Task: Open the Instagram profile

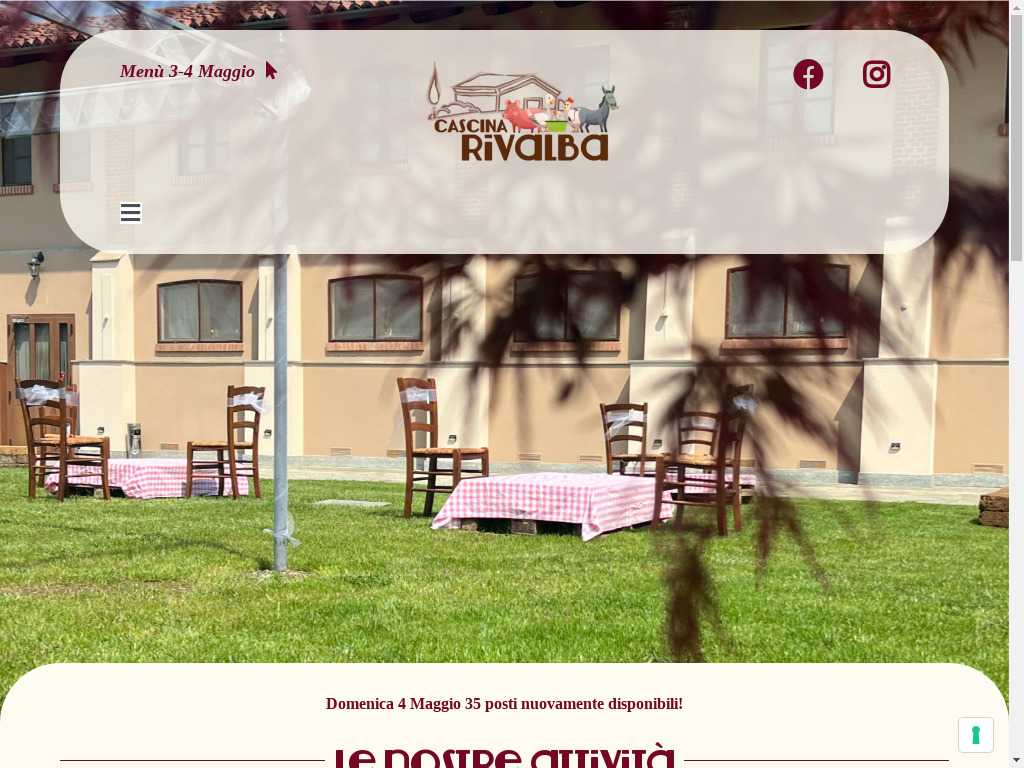Action: (876, 74)
